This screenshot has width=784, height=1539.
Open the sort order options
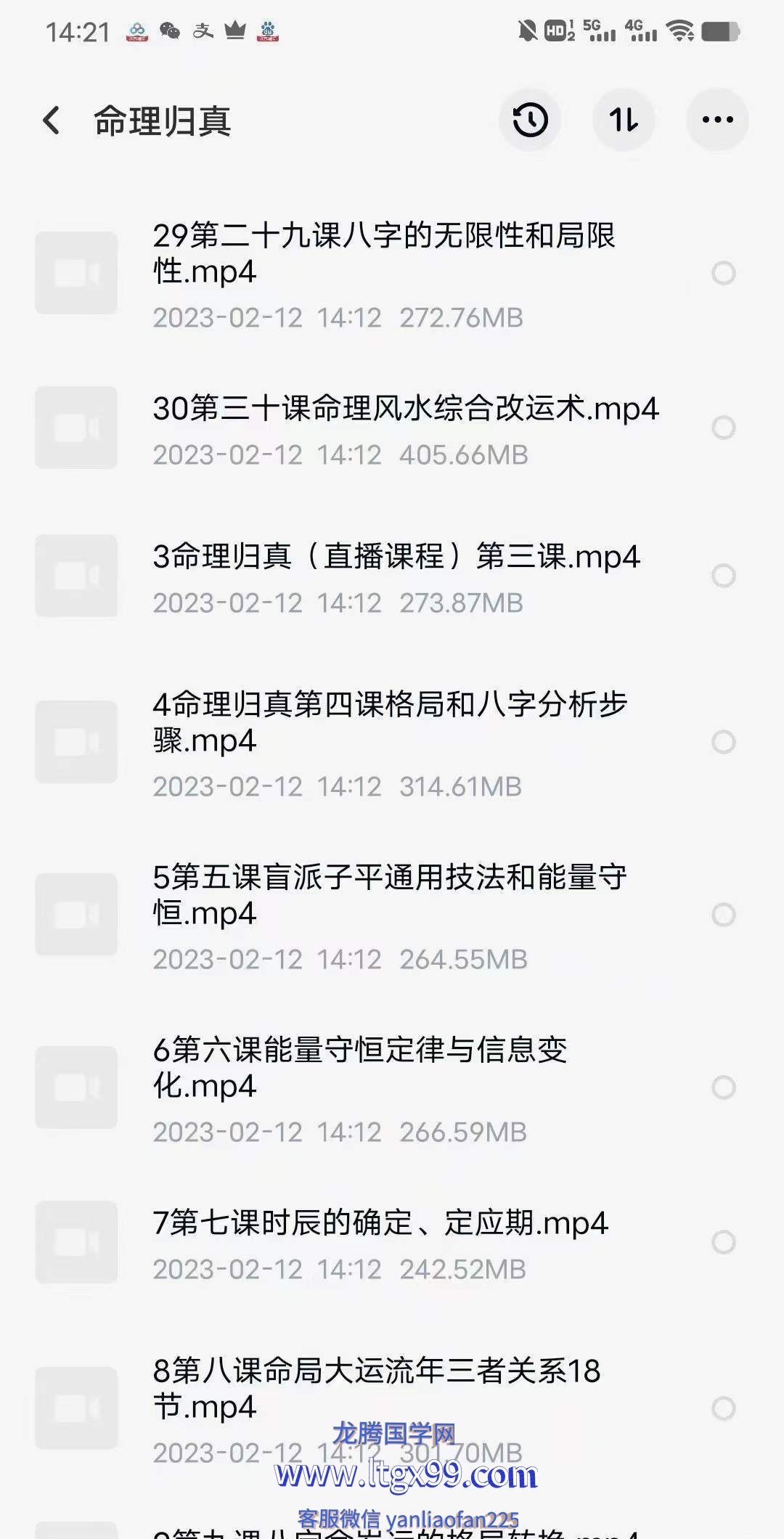point(624,121)
